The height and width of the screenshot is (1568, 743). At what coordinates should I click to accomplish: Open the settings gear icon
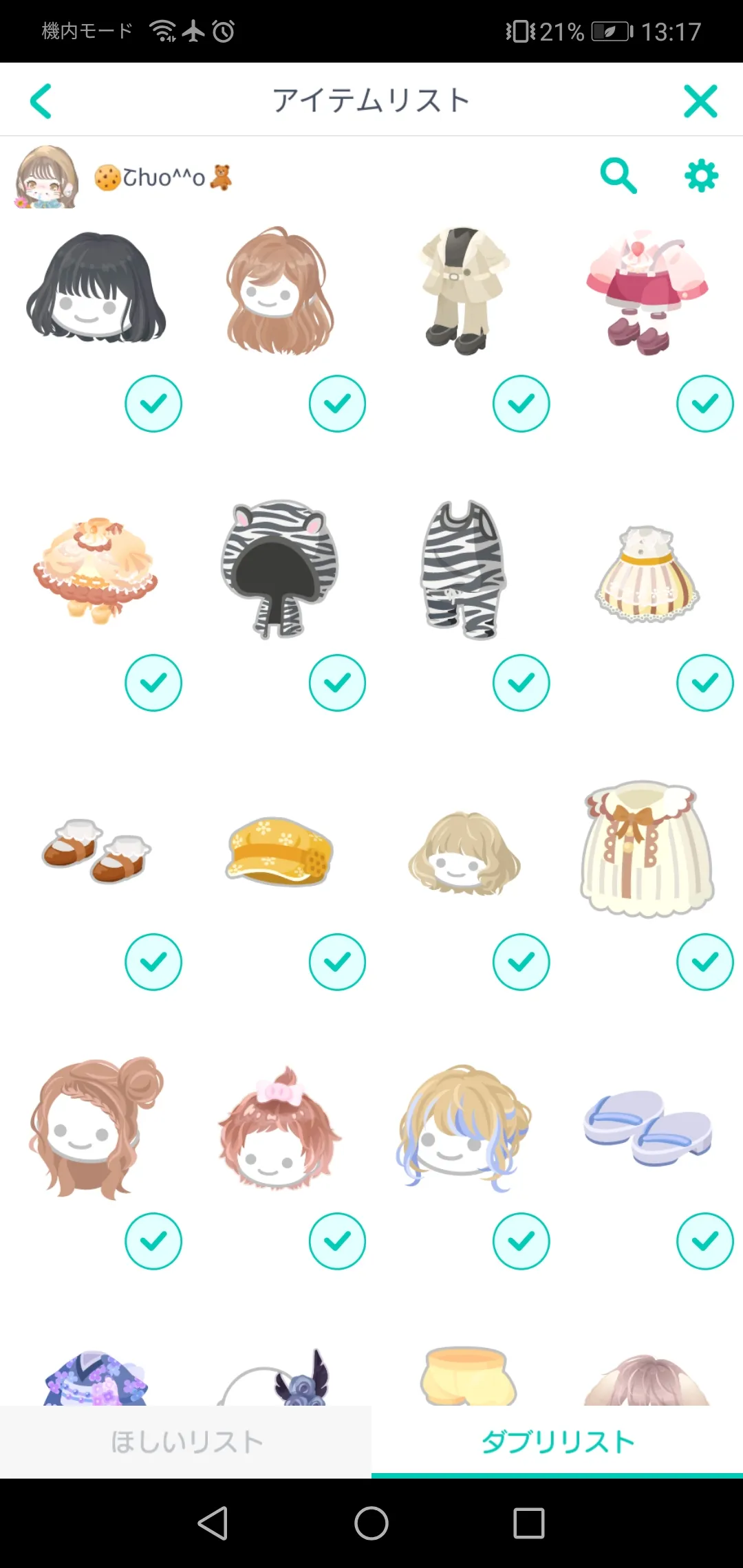coord(701,176)
